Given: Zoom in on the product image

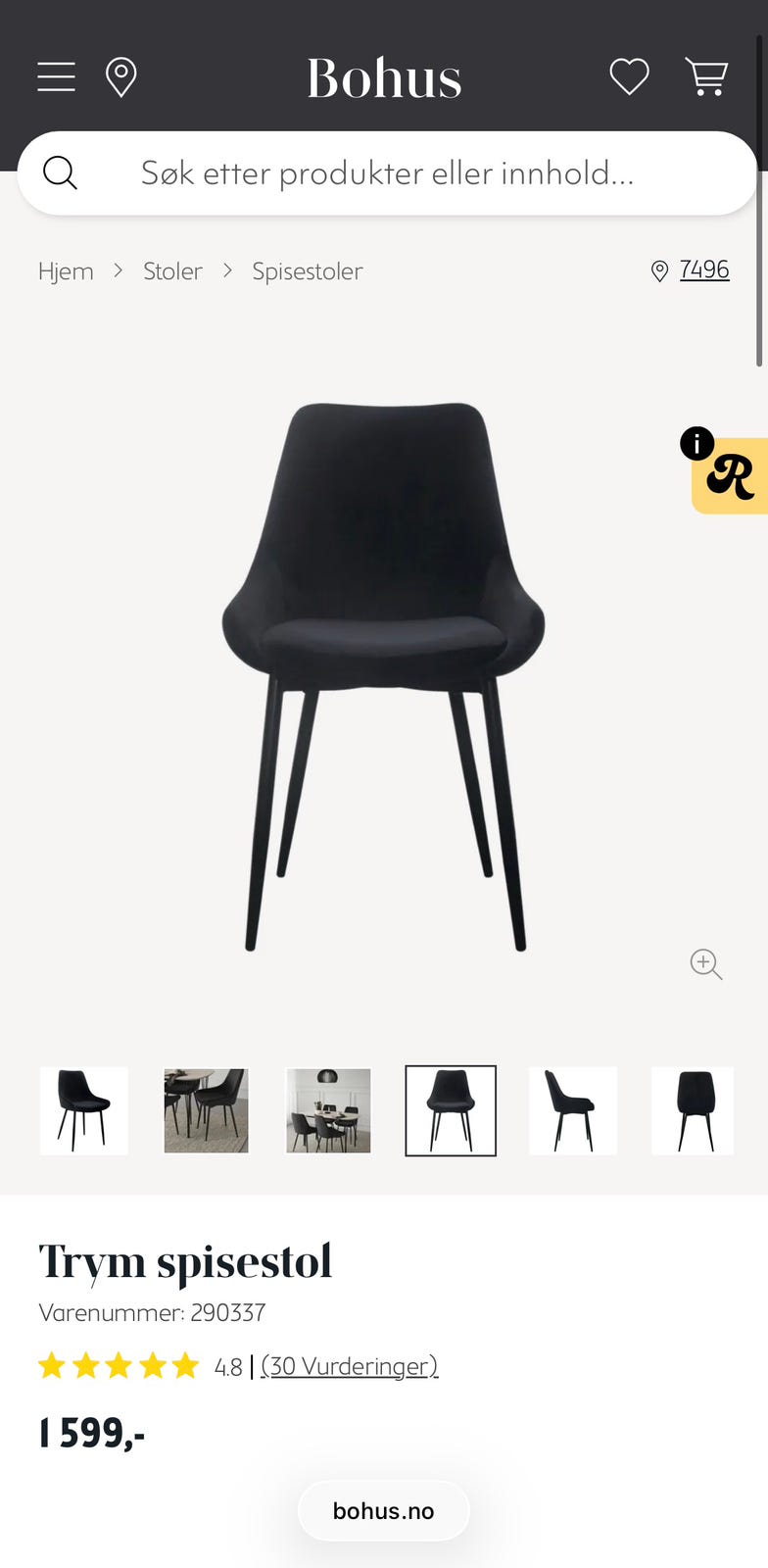Looking at the screenshot, I should (x=706, y=964).
